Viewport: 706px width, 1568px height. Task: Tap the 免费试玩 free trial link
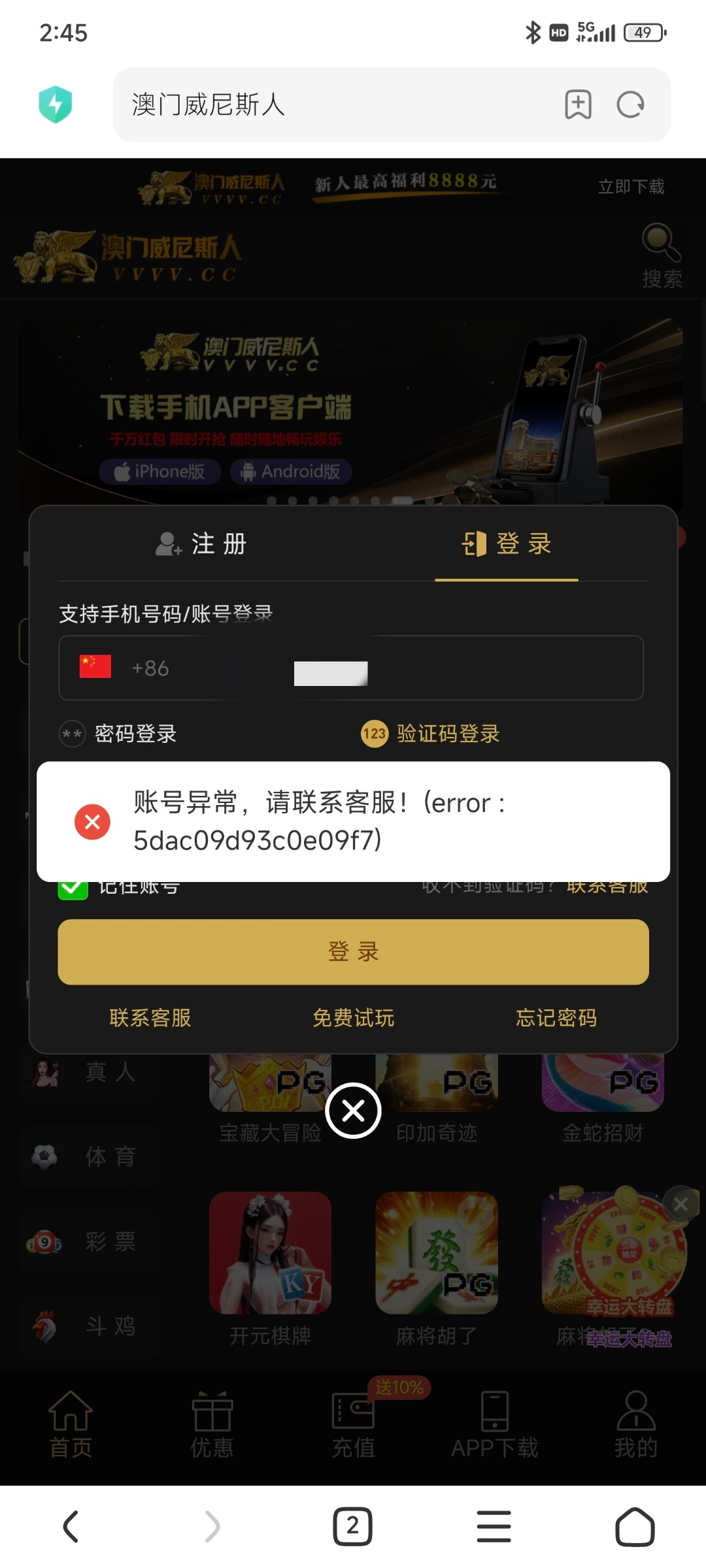click(353, 1018)
